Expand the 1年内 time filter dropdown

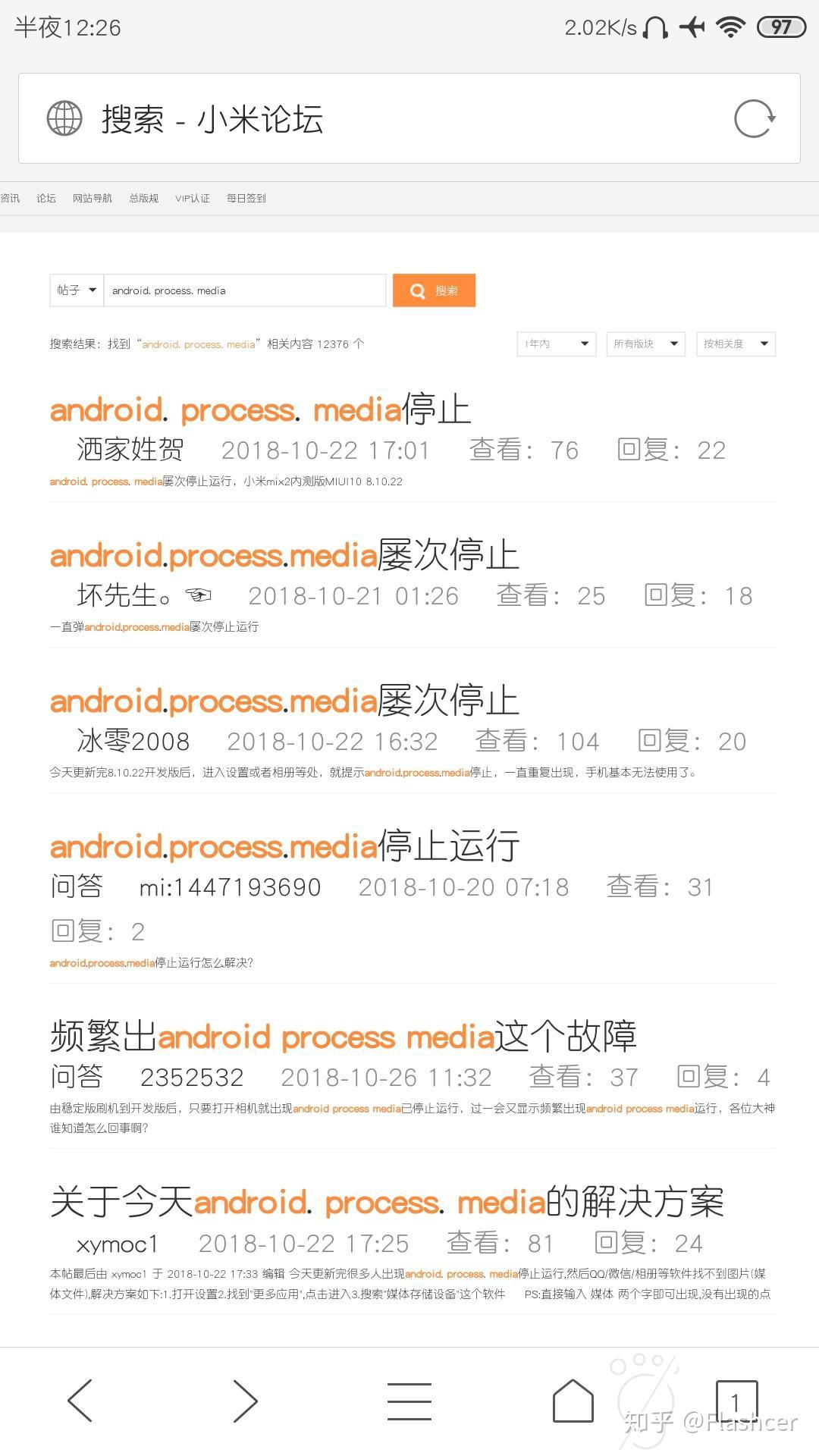[x=556, y=344]
